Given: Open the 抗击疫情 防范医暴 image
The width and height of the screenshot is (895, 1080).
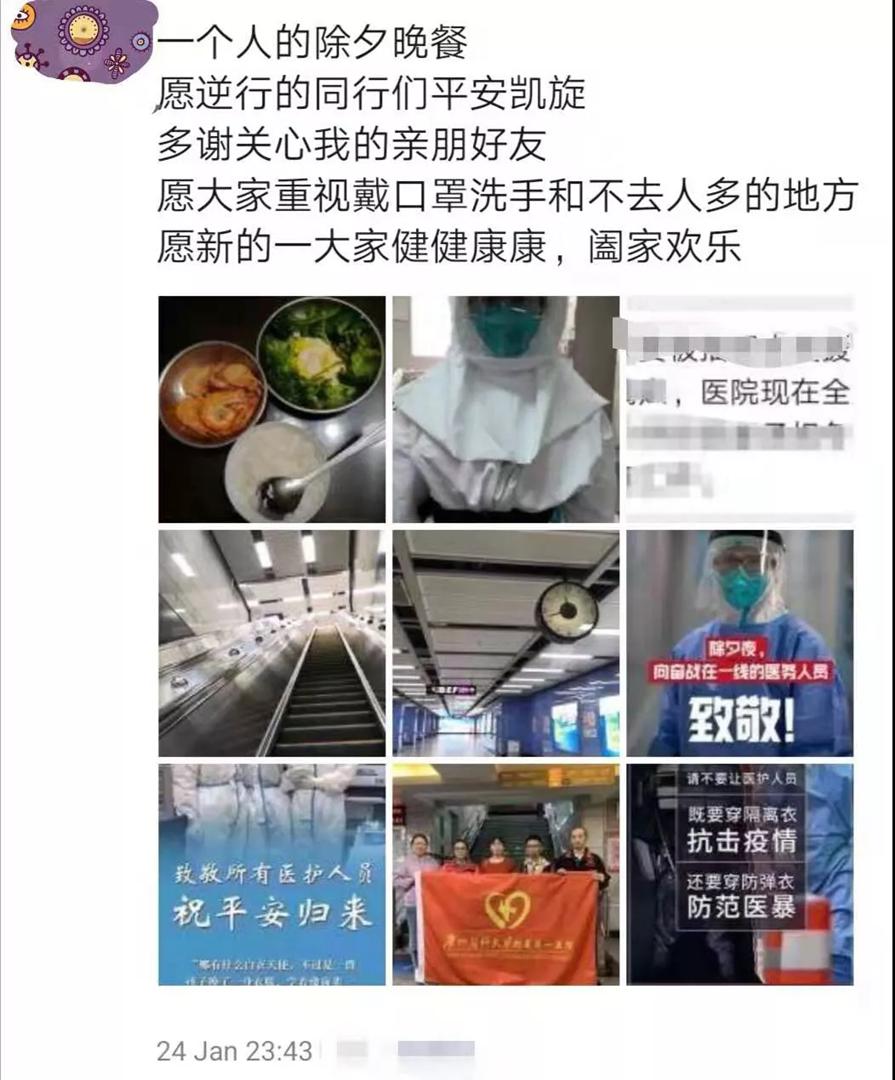Looking at the screenshot, I should [739, 874].
